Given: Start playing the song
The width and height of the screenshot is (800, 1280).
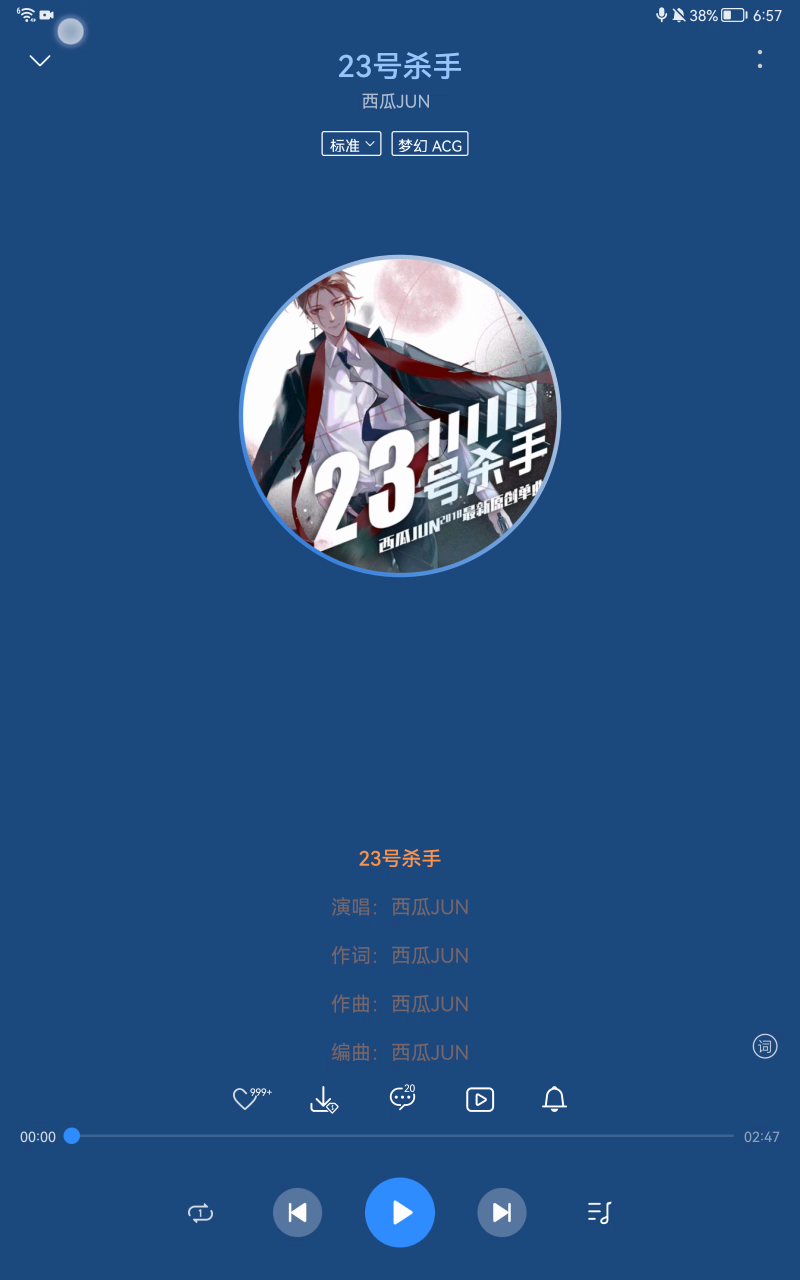Looking at the screenshot, I should click(x=400, y=1213).
